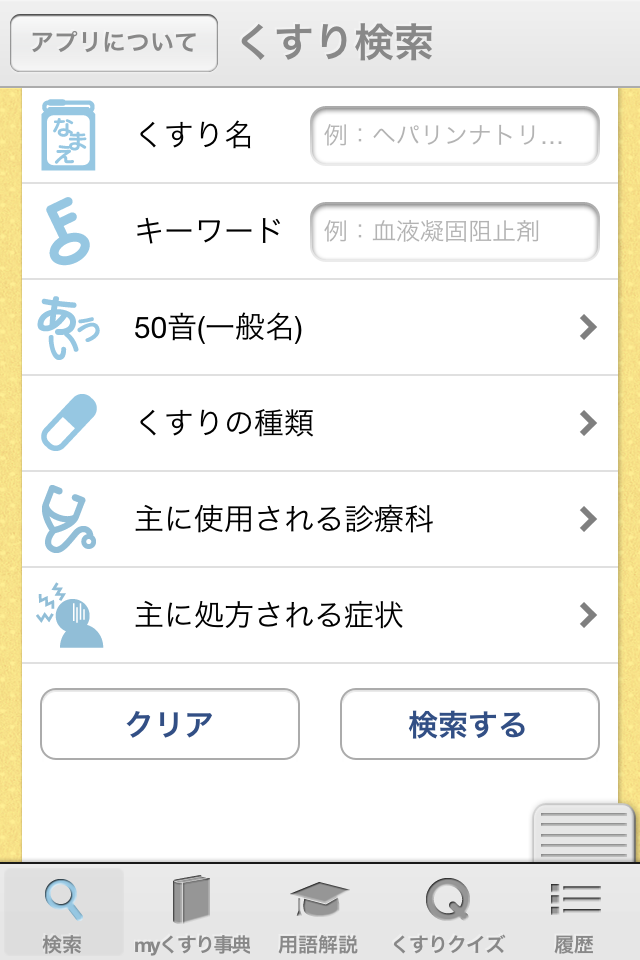The image size is (640, 960).
Task: Open 主に処方される症状 row
Action: (320, 615)
